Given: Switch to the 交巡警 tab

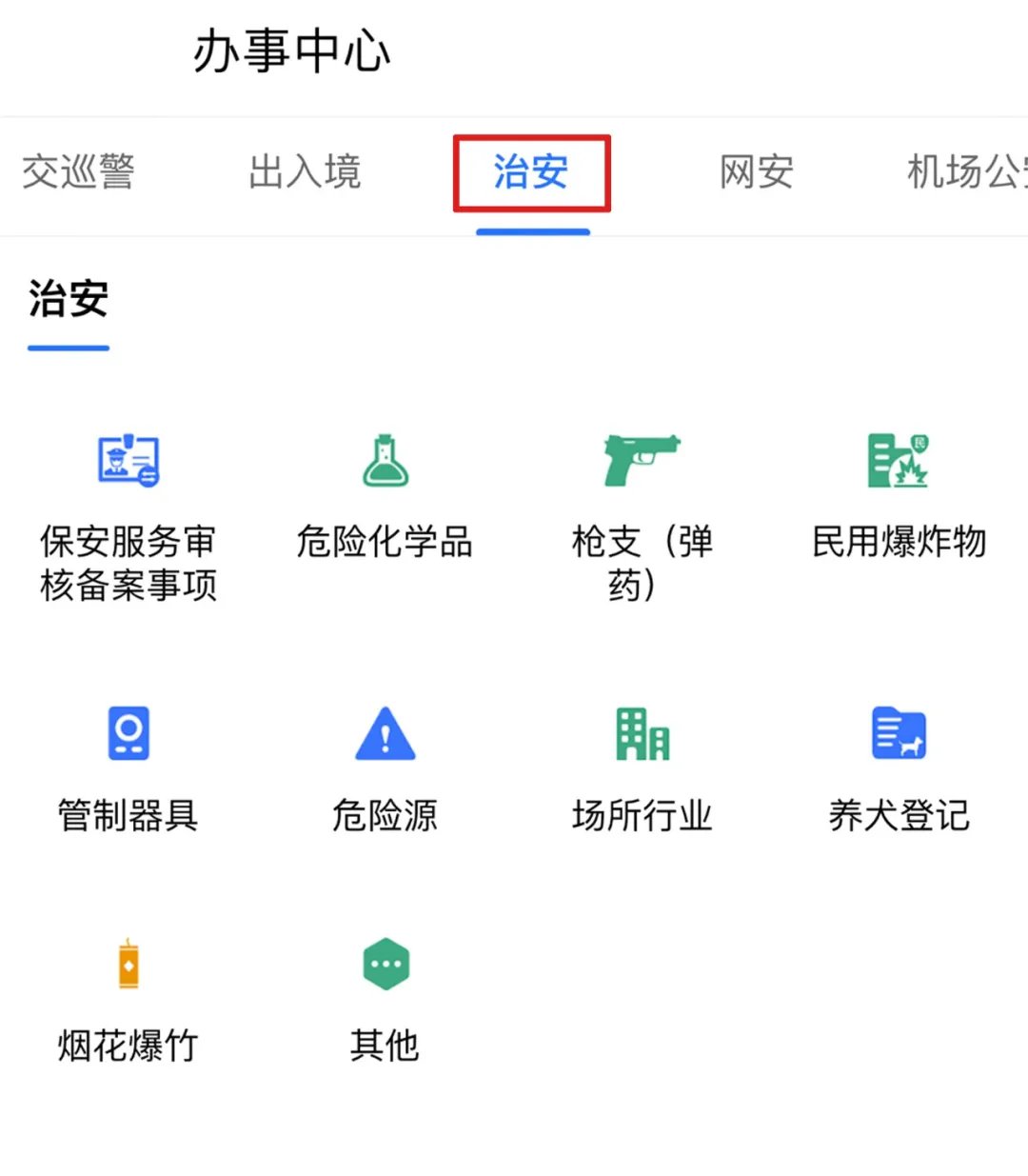Looking at the screenshot, I should click(x=78, y=172).
